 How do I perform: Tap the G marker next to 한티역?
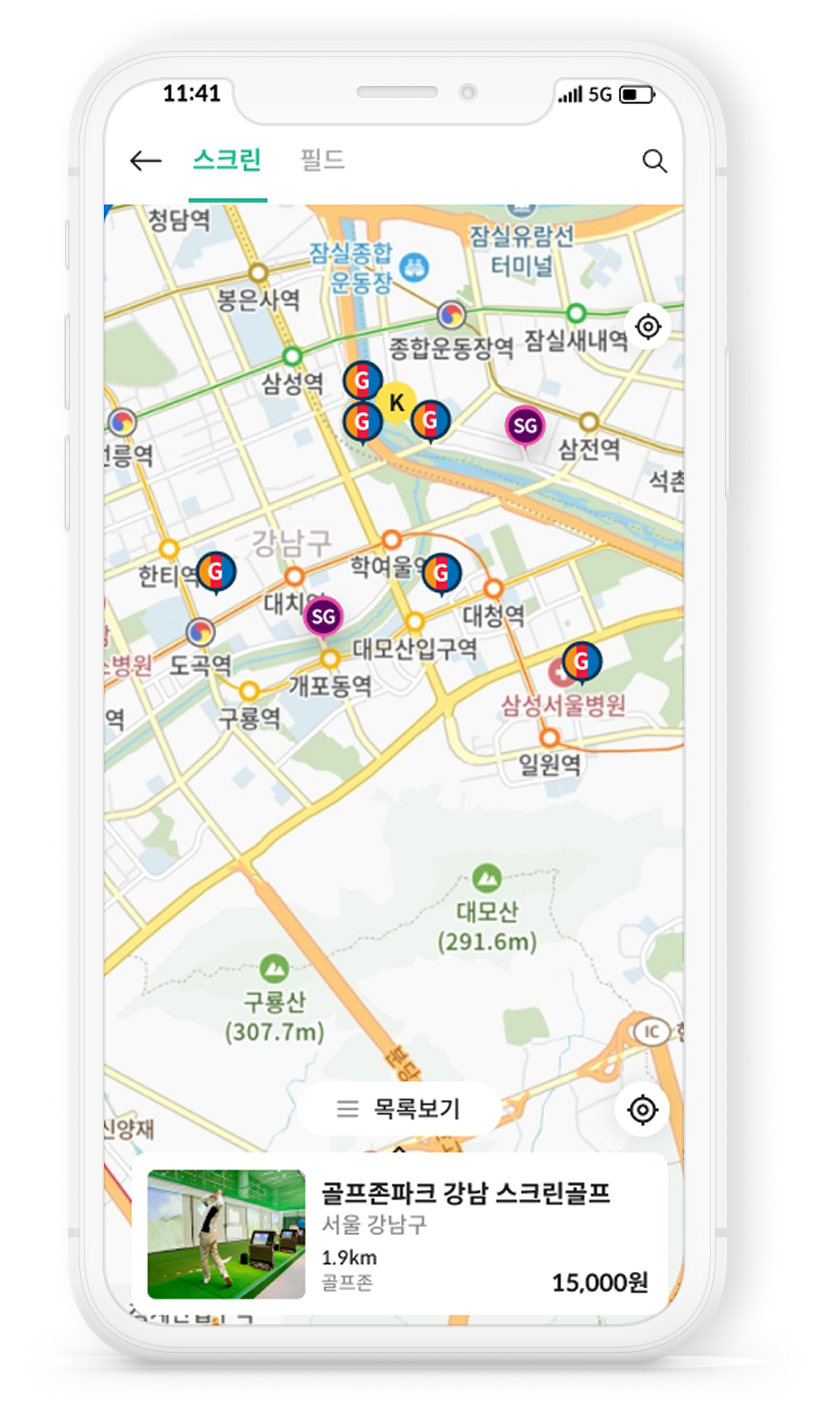[x=216, y=571]
